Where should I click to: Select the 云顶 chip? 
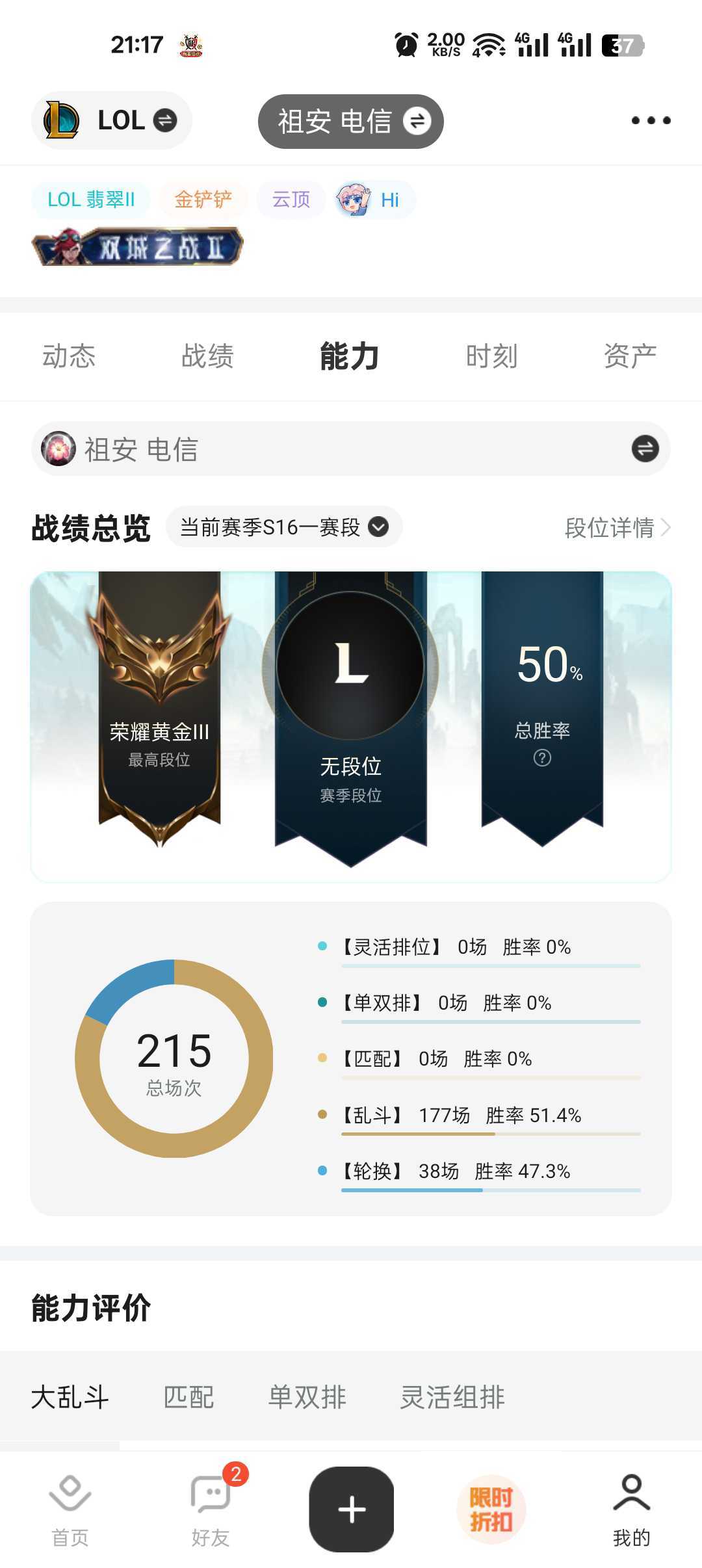point(291,200)
